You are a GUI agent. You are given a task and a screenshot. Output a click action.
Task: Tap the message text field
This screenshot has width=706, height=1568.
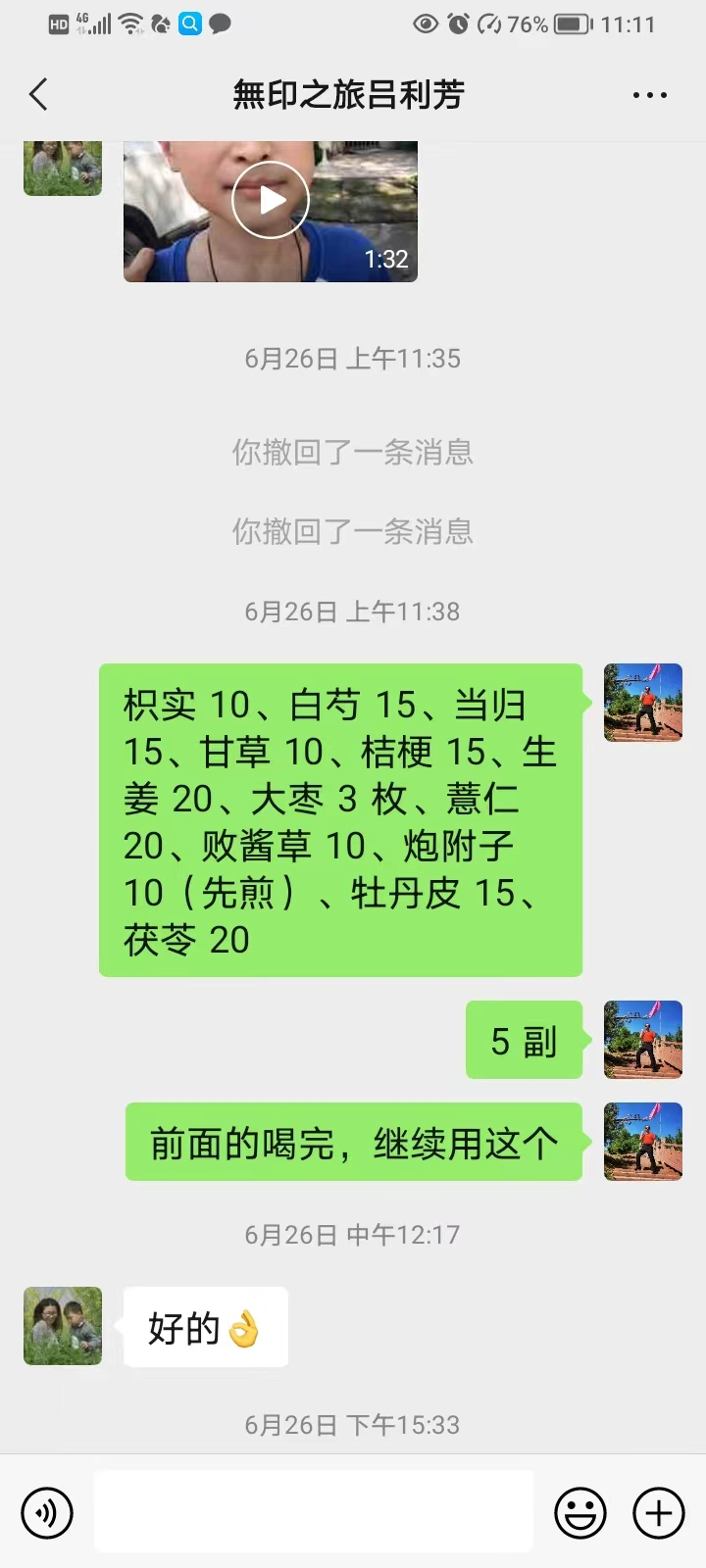point(314,1511)
